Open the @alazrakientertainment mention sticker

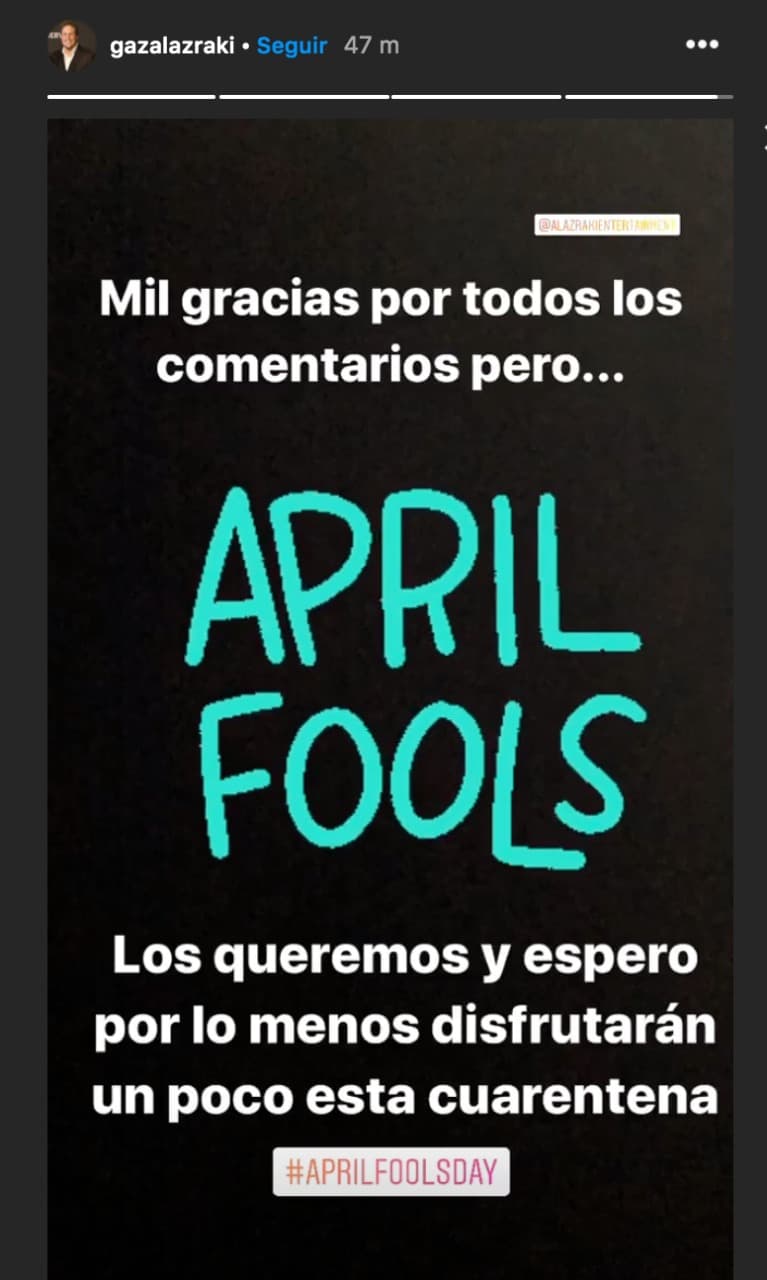click(x=607, y=226)
